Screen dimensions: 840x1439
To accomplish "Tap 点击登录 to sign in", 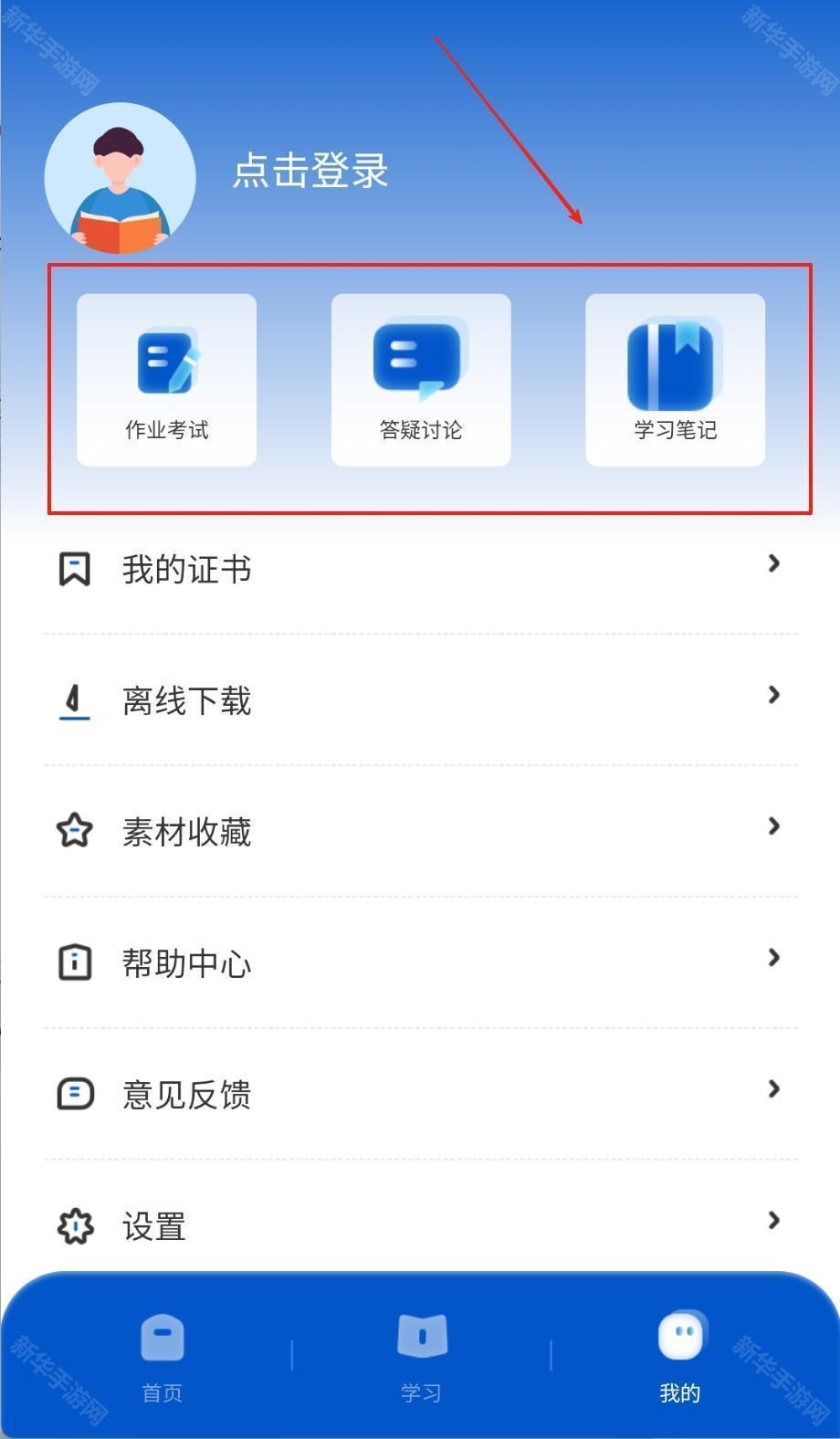I will click(310, 171).
